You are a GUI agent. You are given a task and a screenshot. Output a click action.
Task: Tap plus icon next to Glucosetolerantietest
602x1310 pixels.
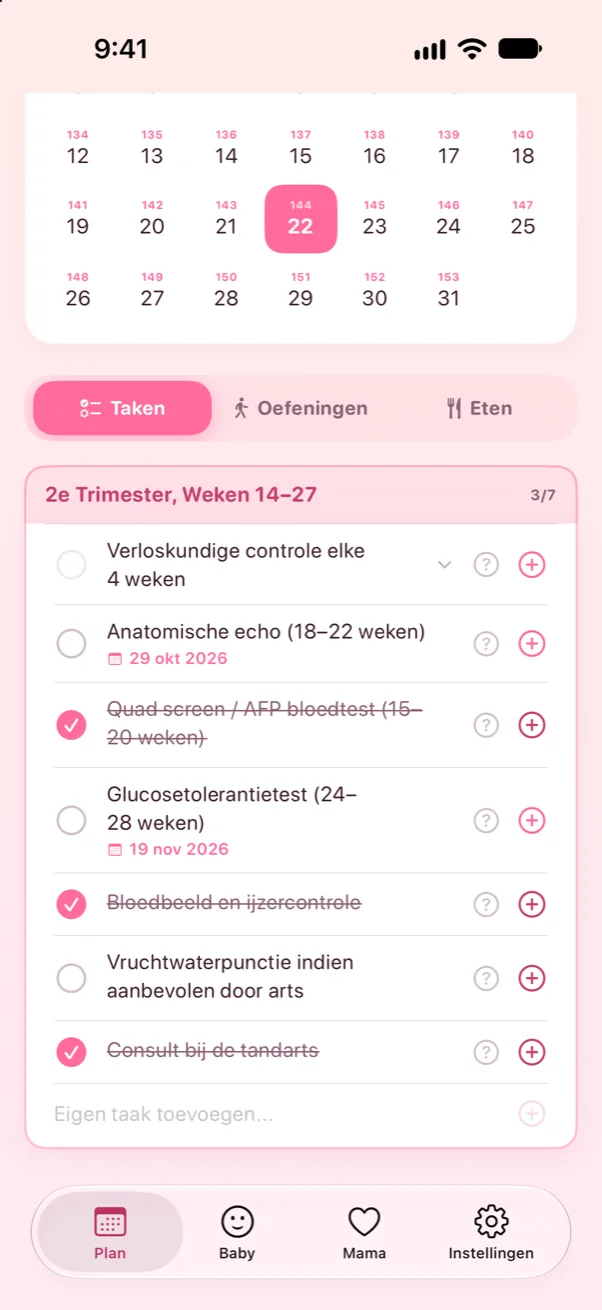coord(532,821)
